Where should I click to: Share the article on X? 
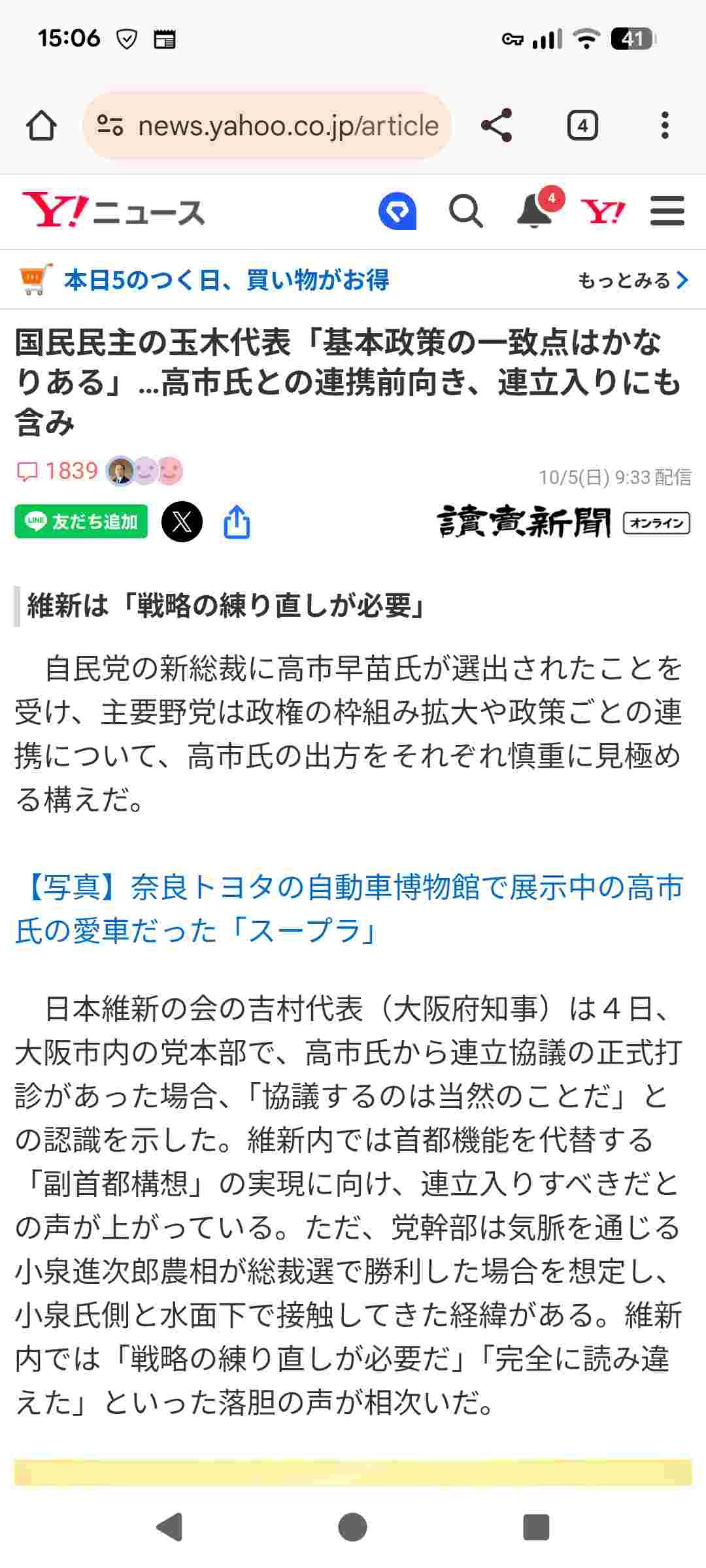tap(182, 522)
